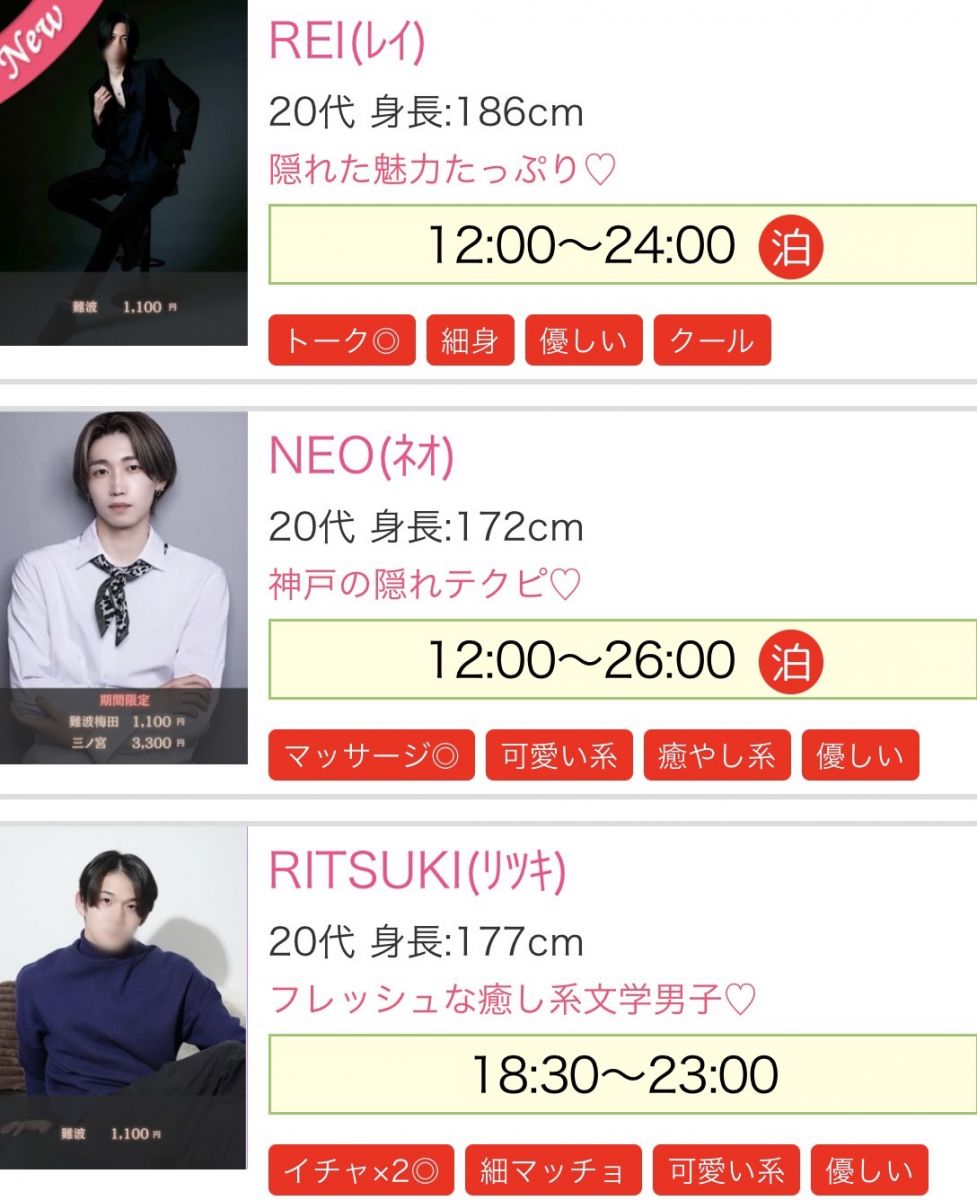Select the トーク◎ tag on REI

[342, 341]
